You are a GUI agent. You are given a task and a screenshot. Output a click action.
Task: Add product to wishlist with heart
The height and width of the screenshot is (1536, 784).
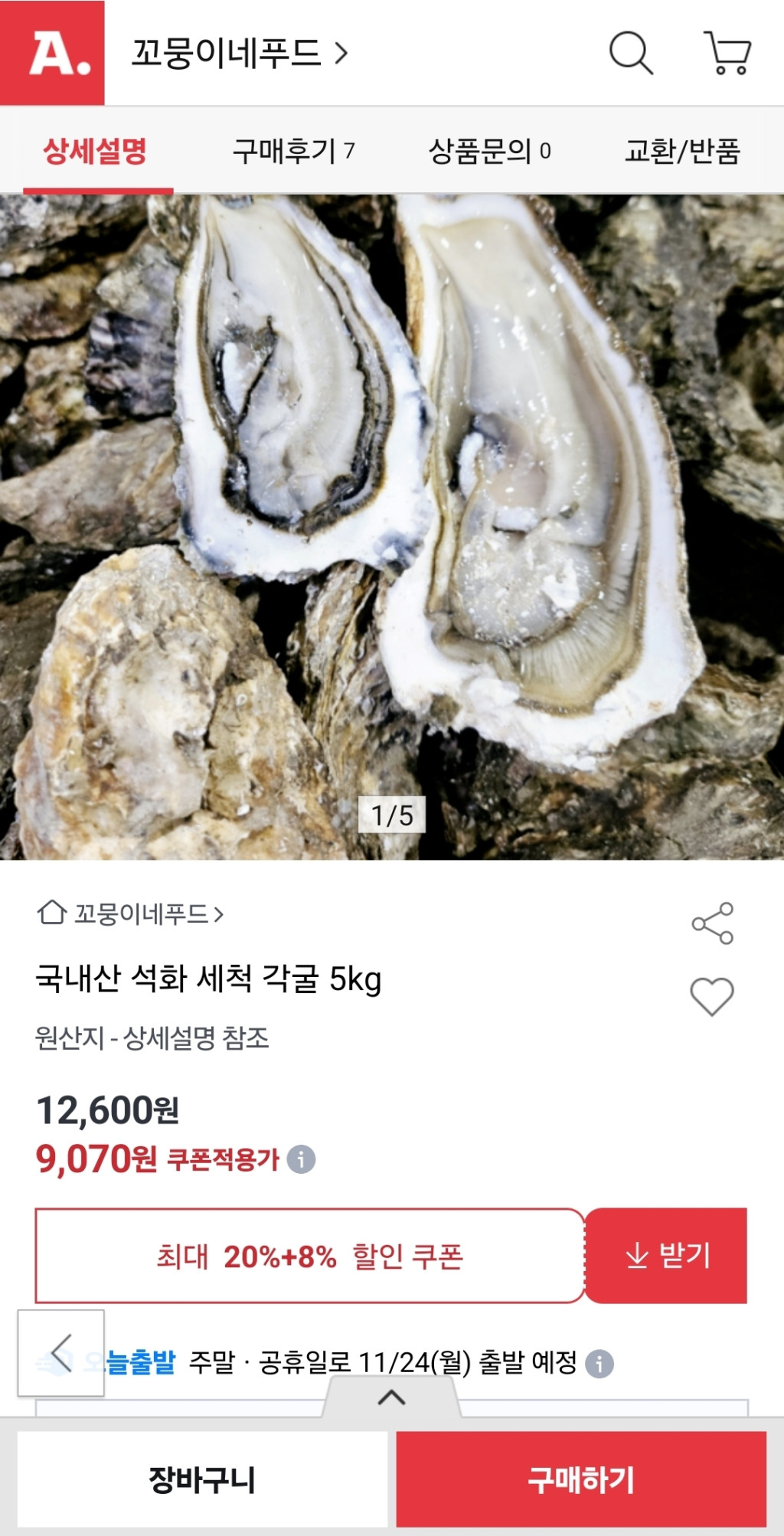tap(712, 996)
